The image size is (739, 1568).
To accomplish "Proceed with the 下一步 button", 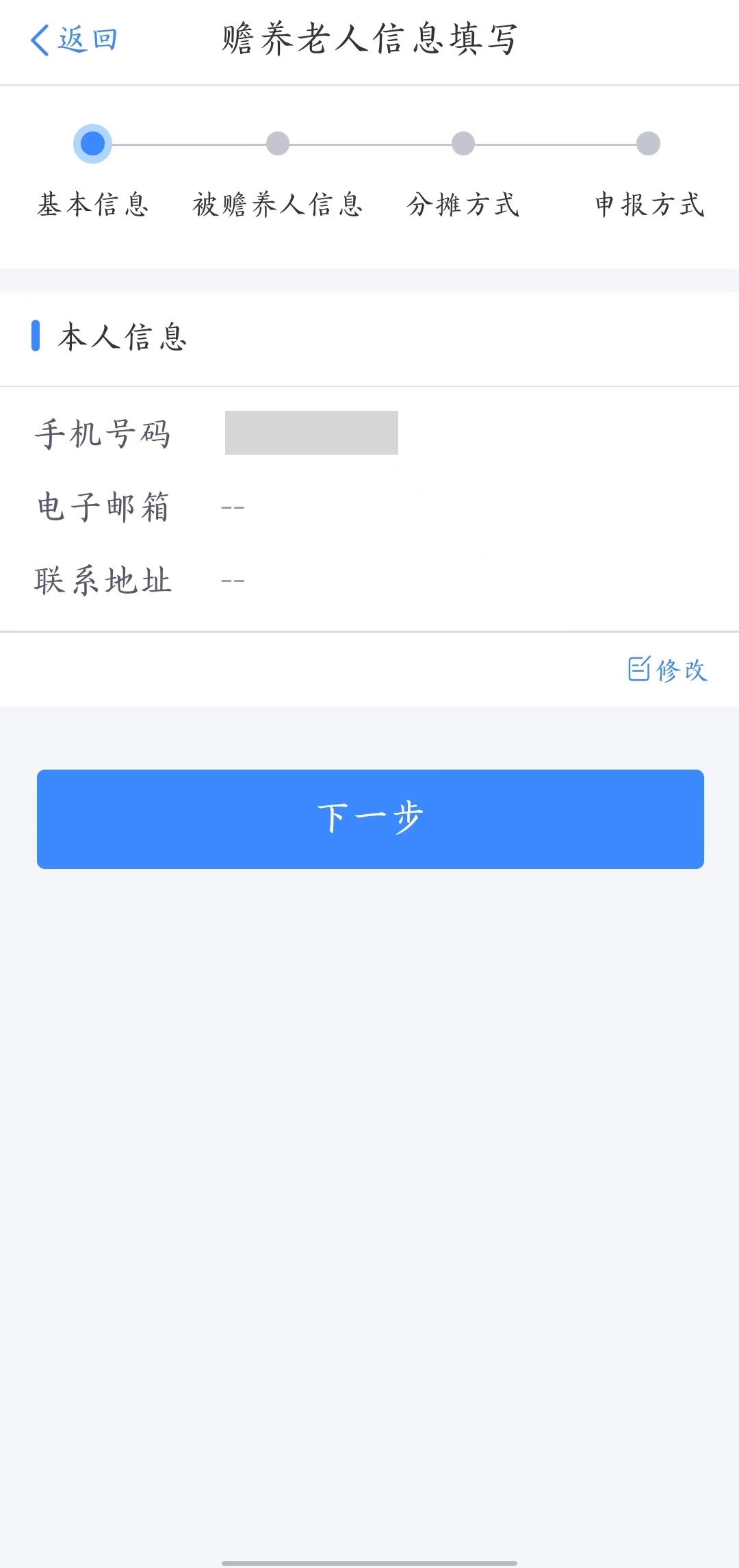I will [370, 819].
